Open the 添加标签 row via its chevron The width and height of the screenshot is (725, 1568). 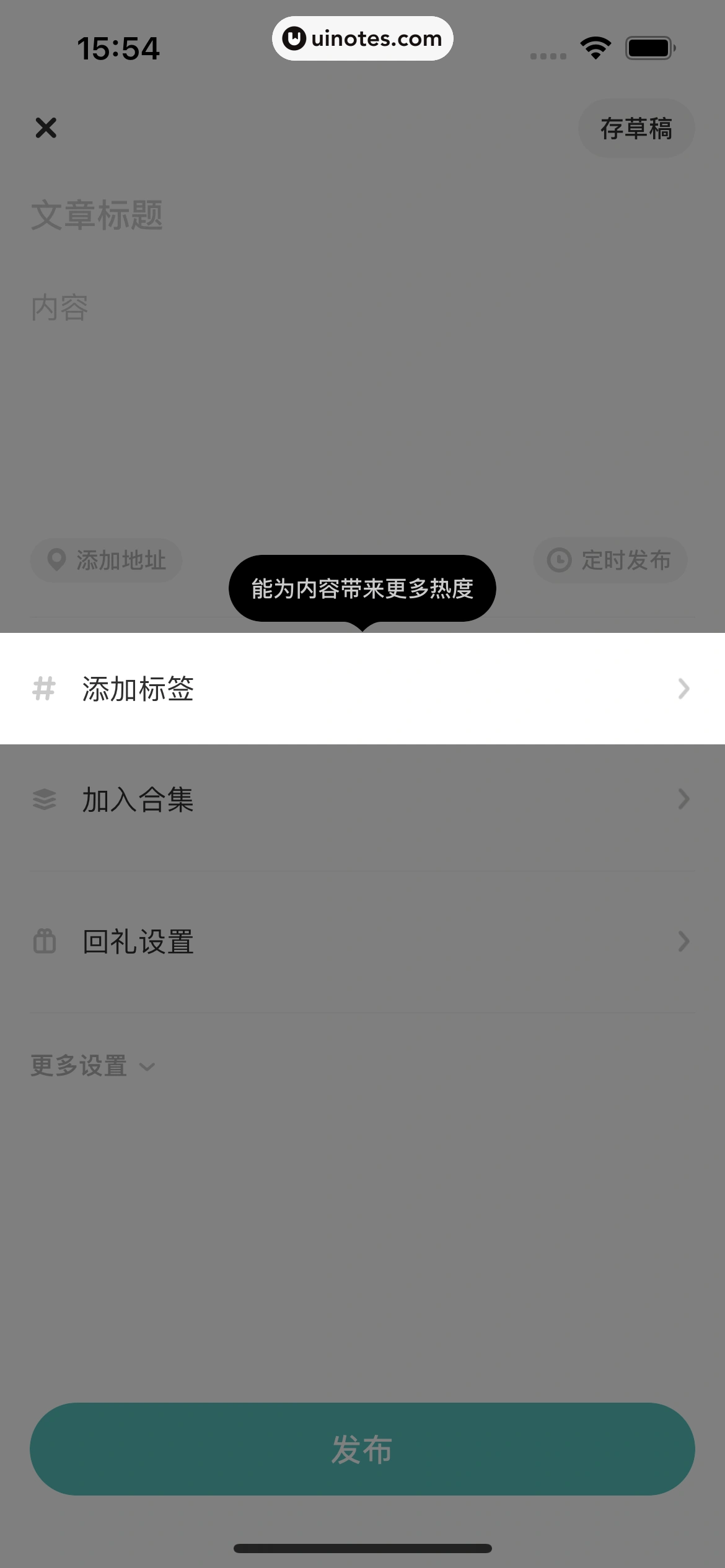683,689
